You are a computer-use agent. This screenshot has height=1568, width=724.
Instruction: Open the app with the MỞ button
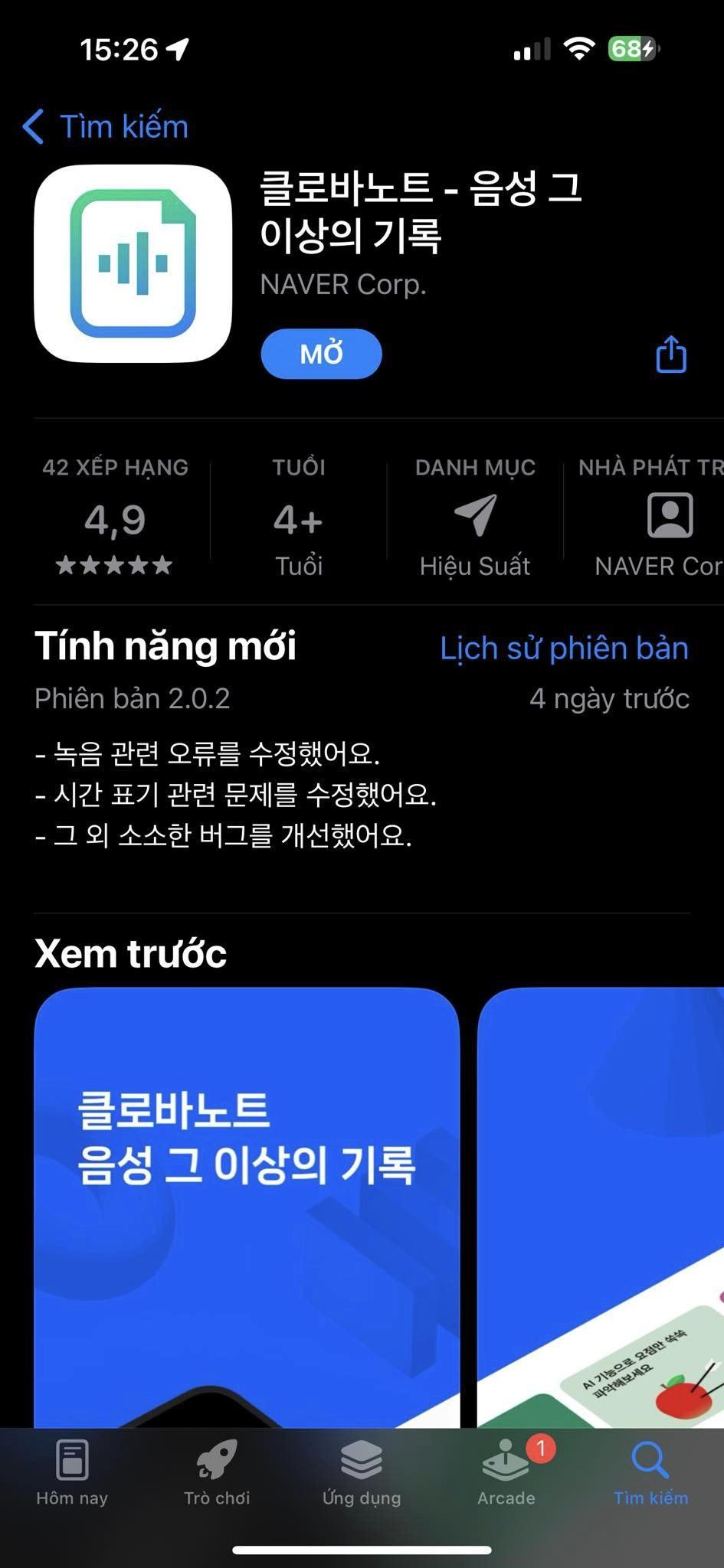pyautogui.click(x=321, y=354)
